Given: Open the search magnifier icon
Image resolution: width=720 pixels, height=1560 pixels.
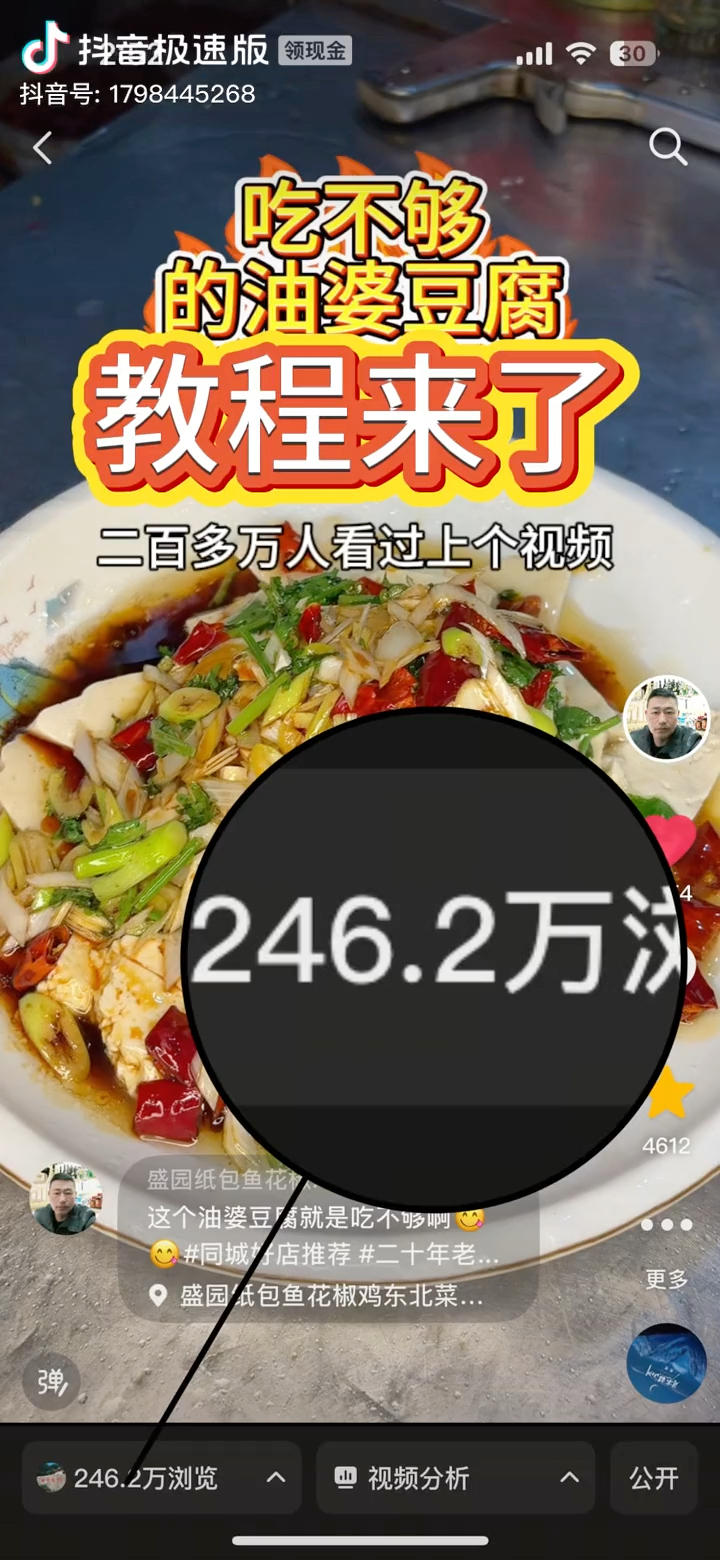Looking at the screenshot, I should click(668, 147).
